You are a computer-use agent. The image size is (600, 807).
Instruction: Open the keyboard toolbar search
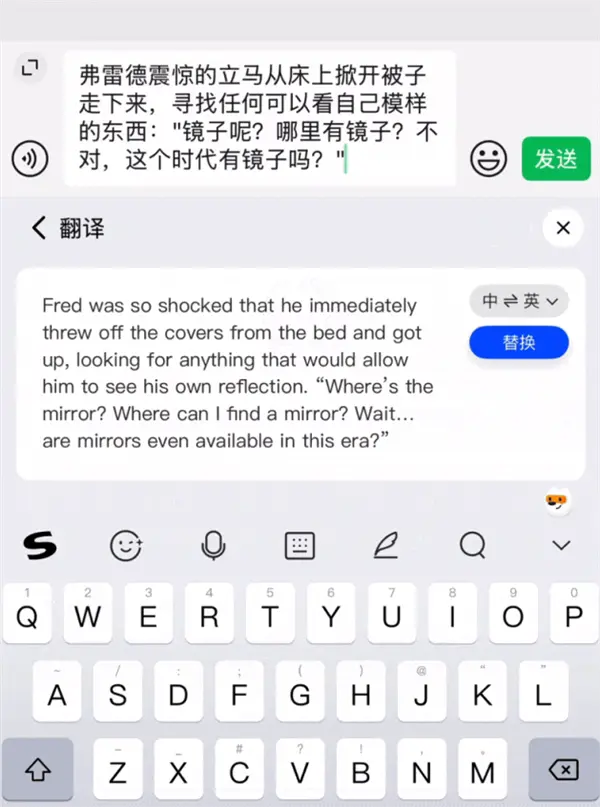pos(472,545)
